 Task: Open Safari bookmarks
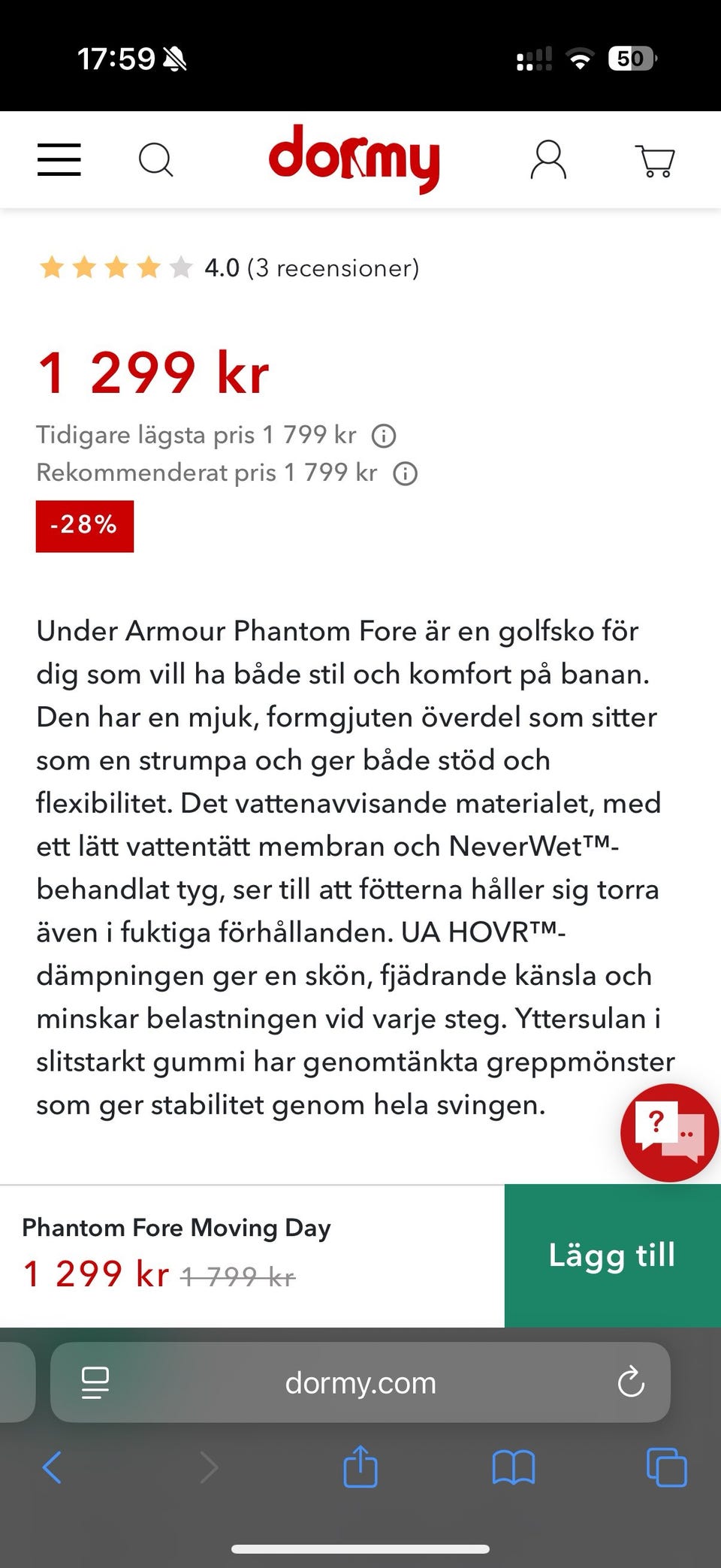click(514, 1467)
